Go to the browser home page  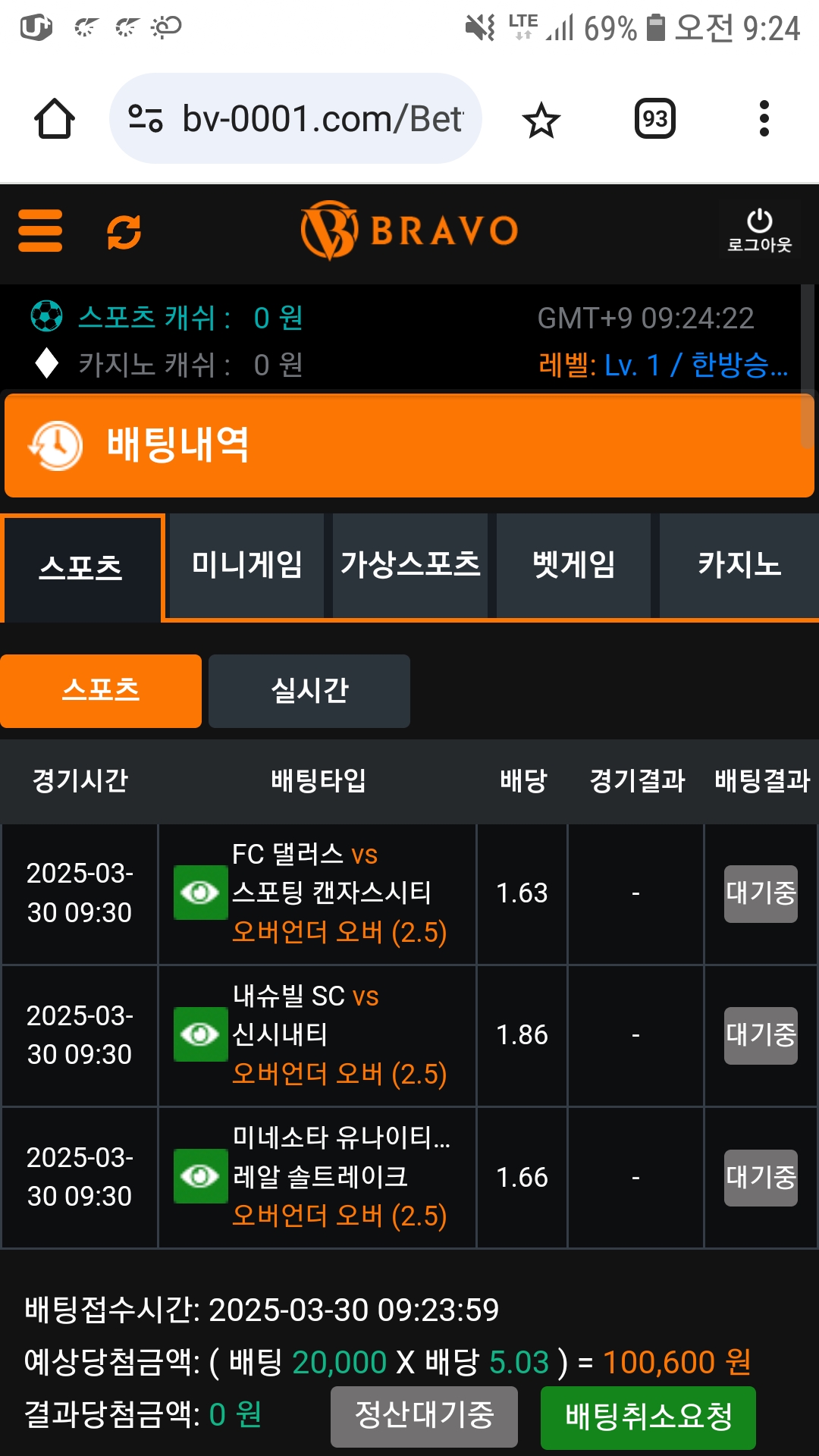pos(55,119)
